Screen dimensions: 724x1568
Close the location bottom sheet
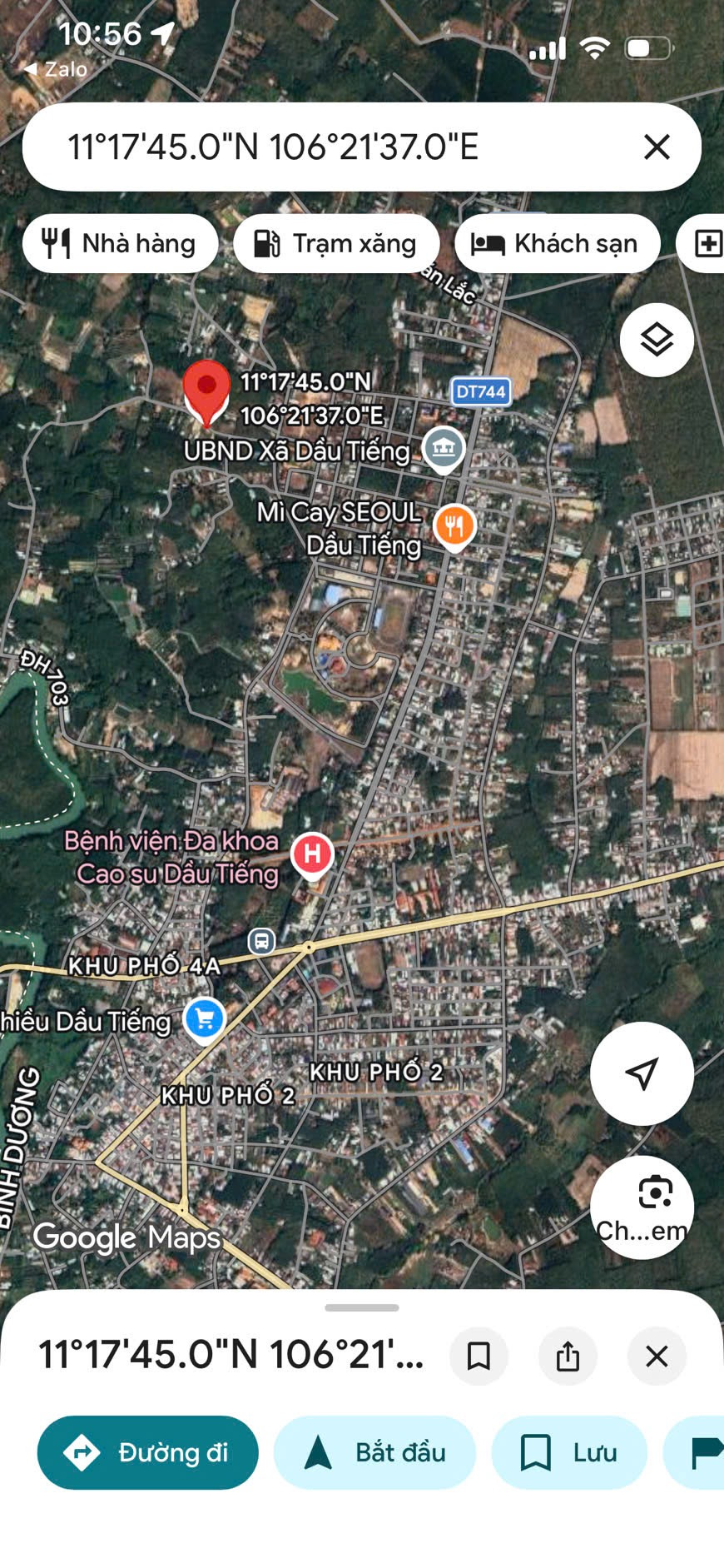click(x=657, y=1356)
